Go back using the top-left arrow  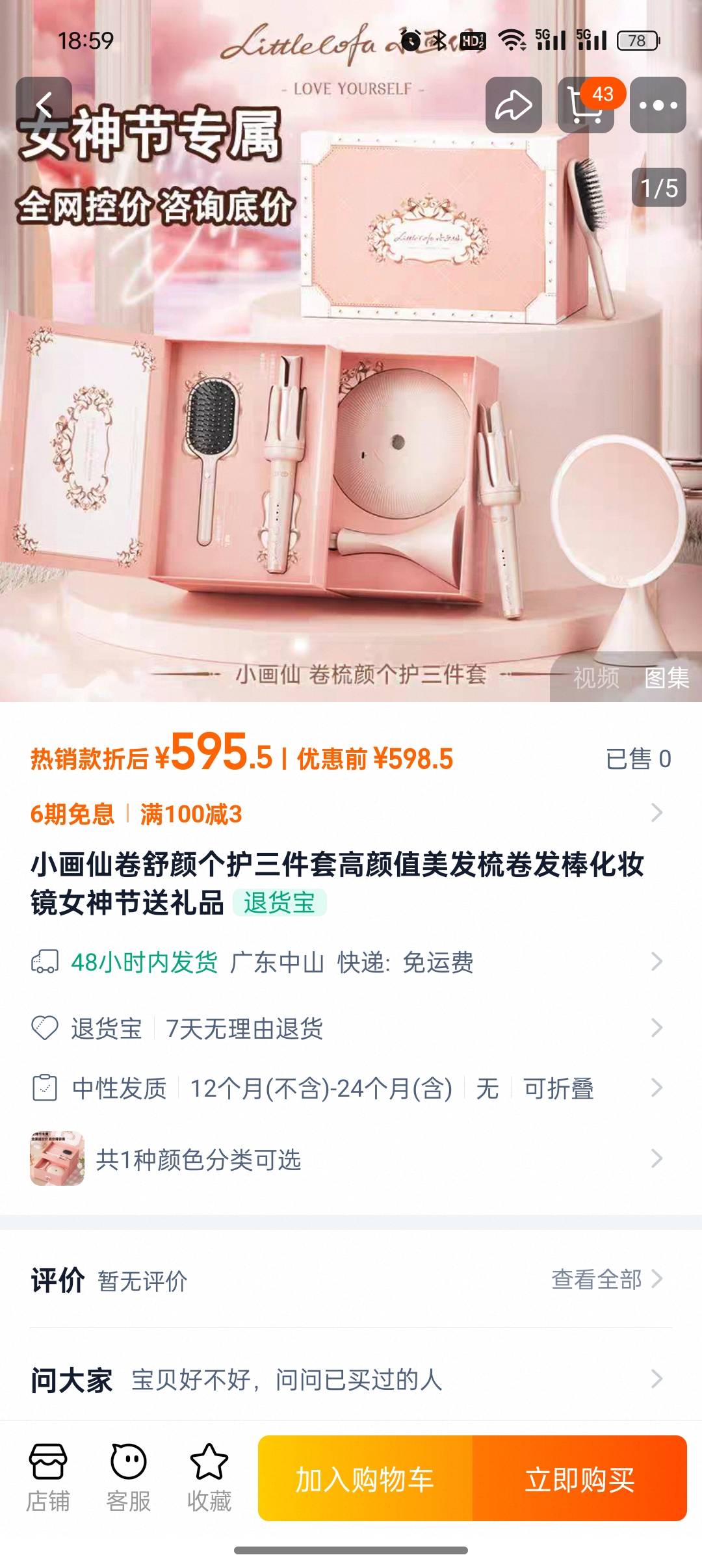click(44, 105)
